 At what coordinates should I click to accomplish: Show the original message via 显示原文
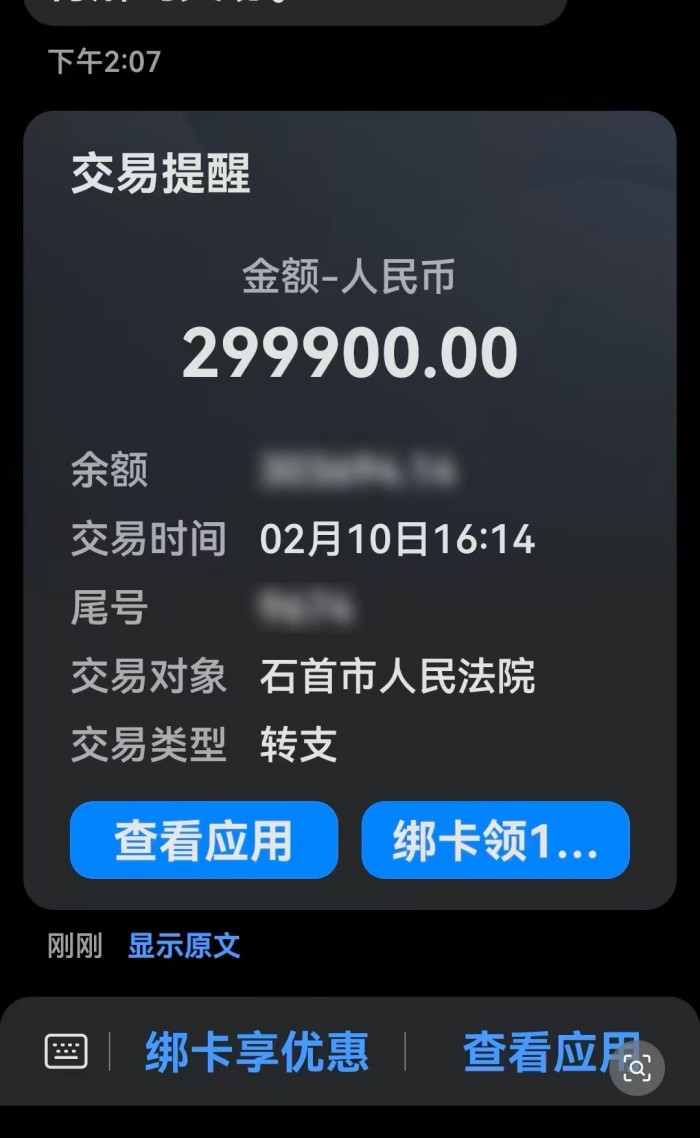click(x=184, y=945)
